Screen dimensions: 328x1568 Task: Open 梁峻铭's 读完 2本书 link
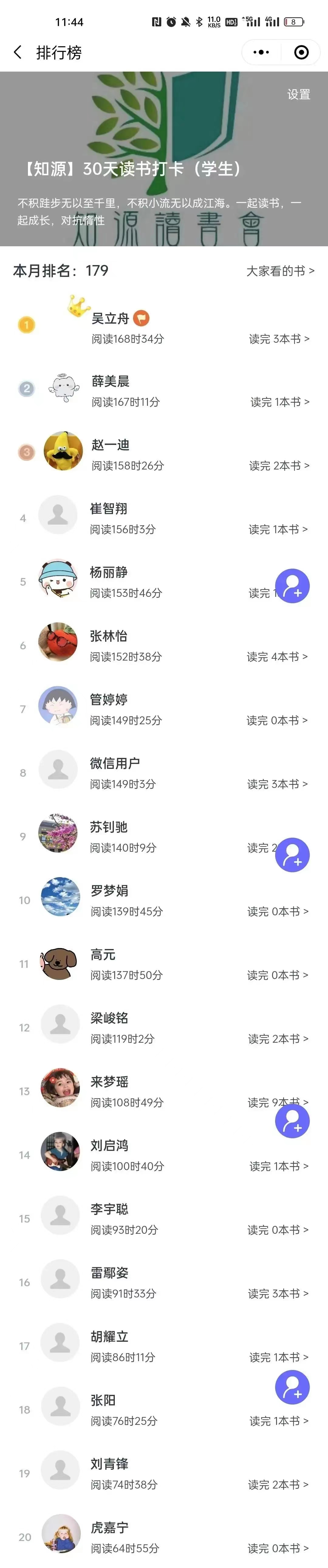[x=278, y=1039]
